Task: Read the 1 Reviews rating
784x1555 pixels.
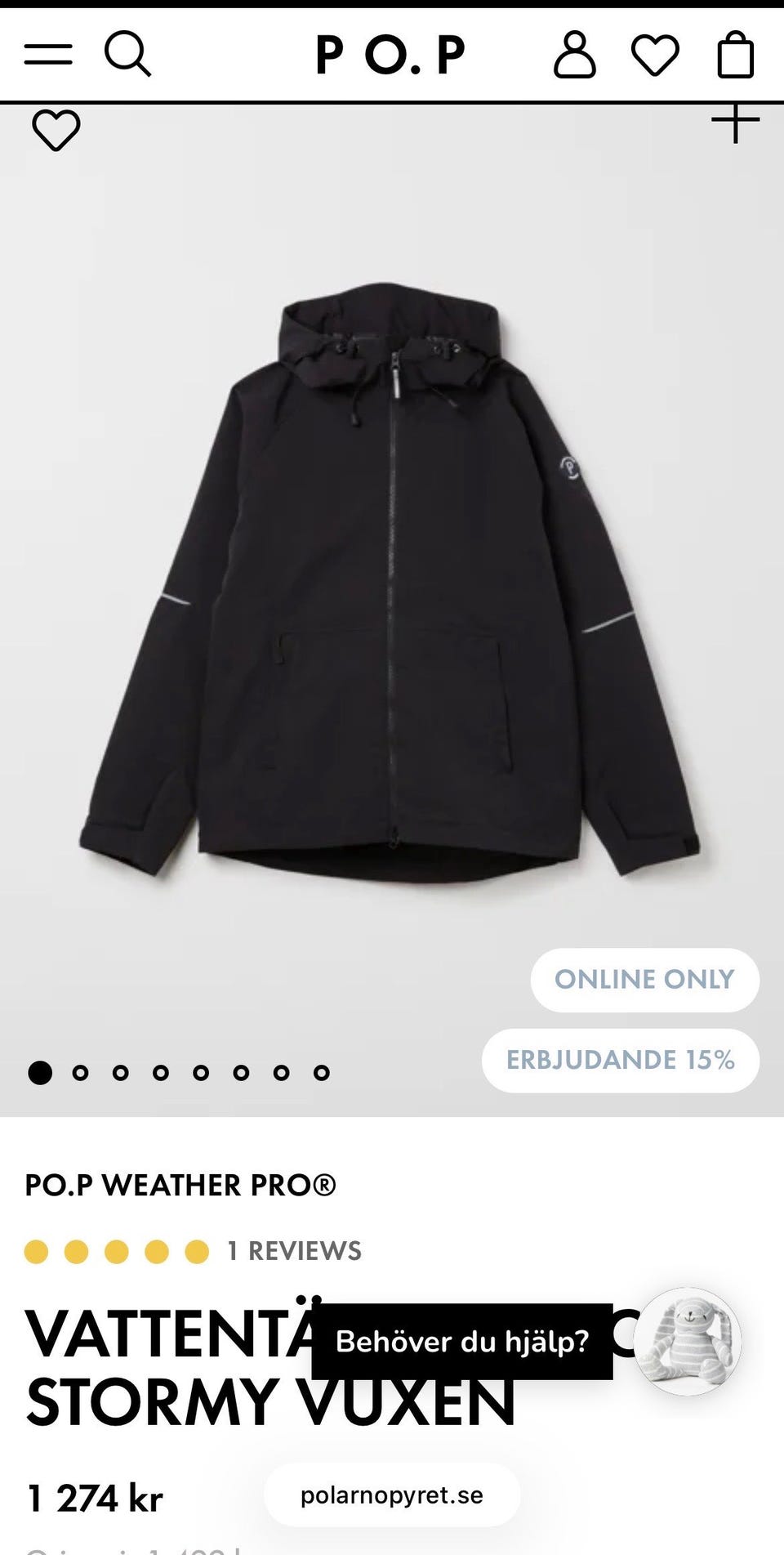Action: click(x=294, y=1251)
